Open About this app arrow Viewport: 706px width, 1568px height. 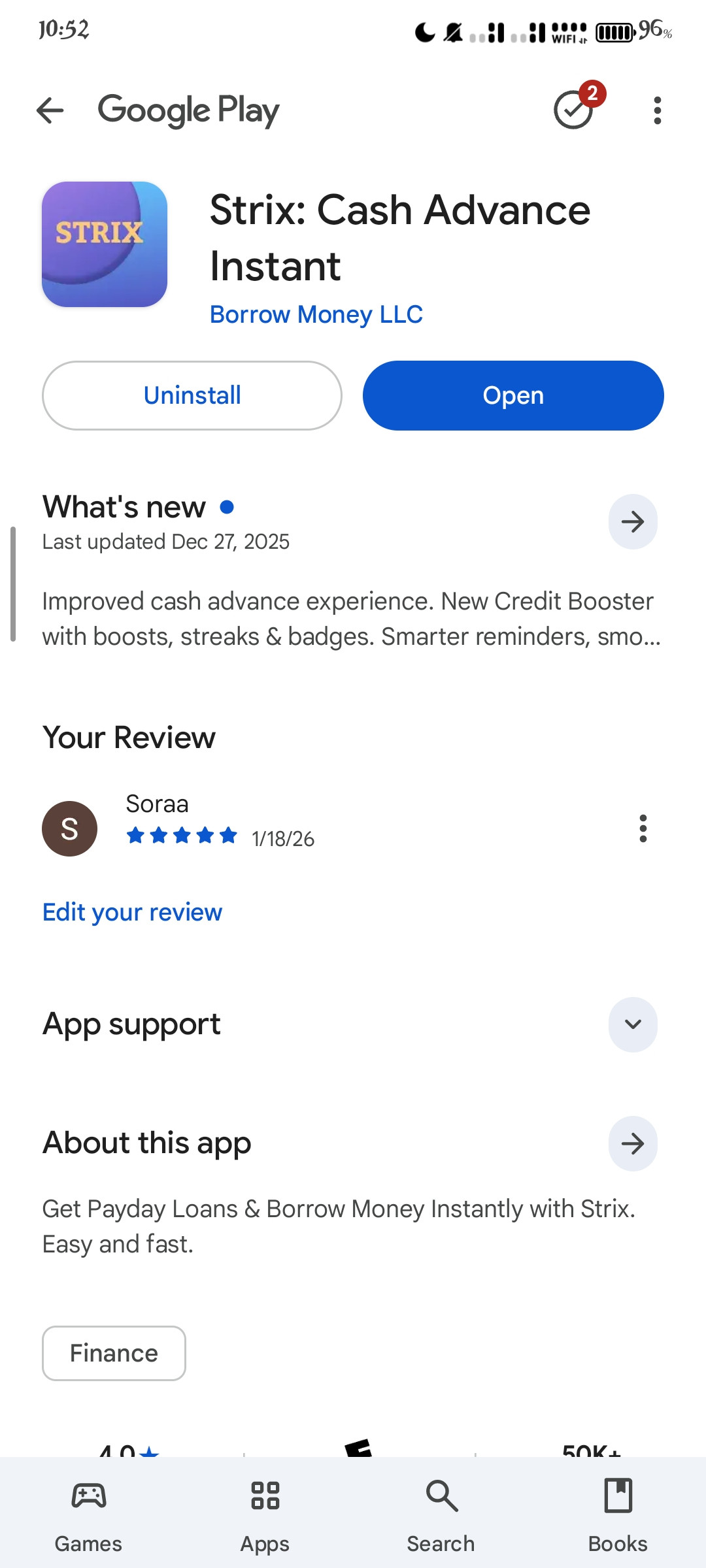(x=632, y=1143)
